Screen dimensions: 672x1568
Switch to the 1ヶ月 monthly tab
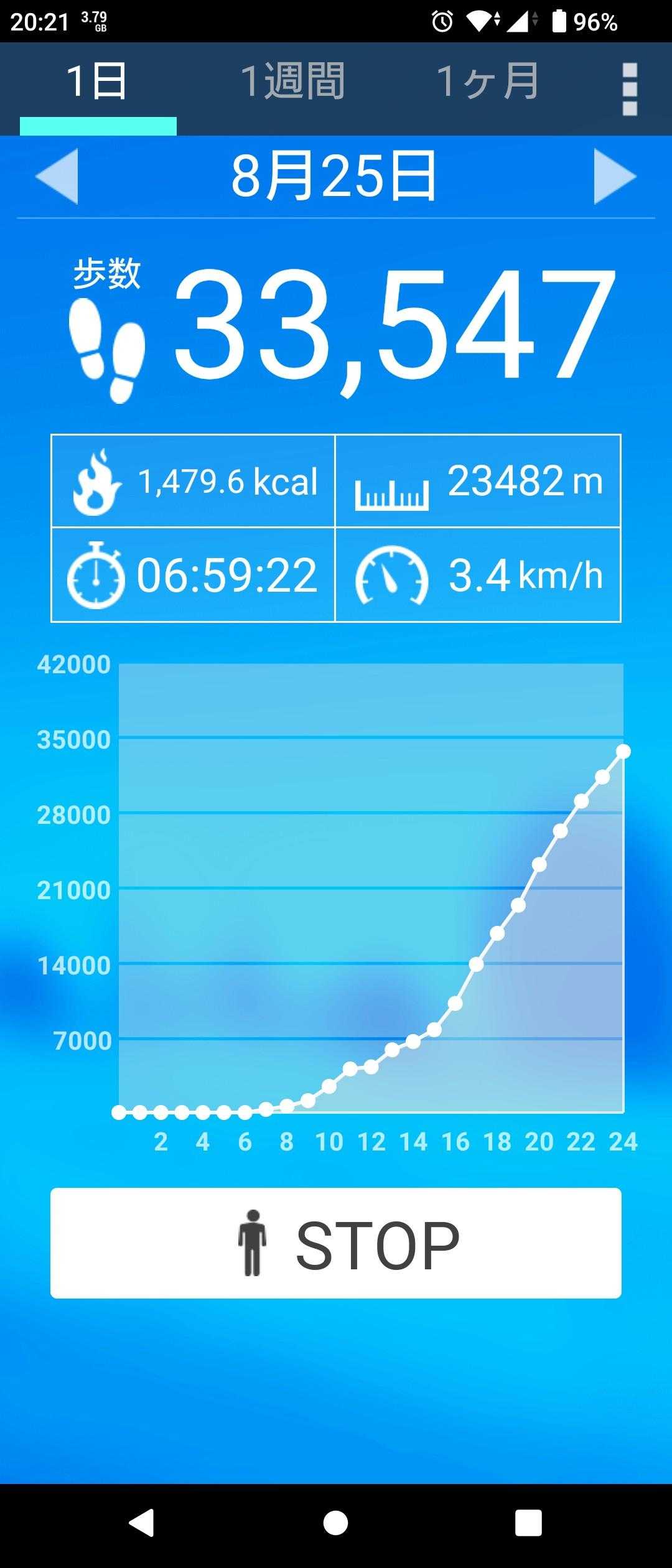[x=487, y=82]
